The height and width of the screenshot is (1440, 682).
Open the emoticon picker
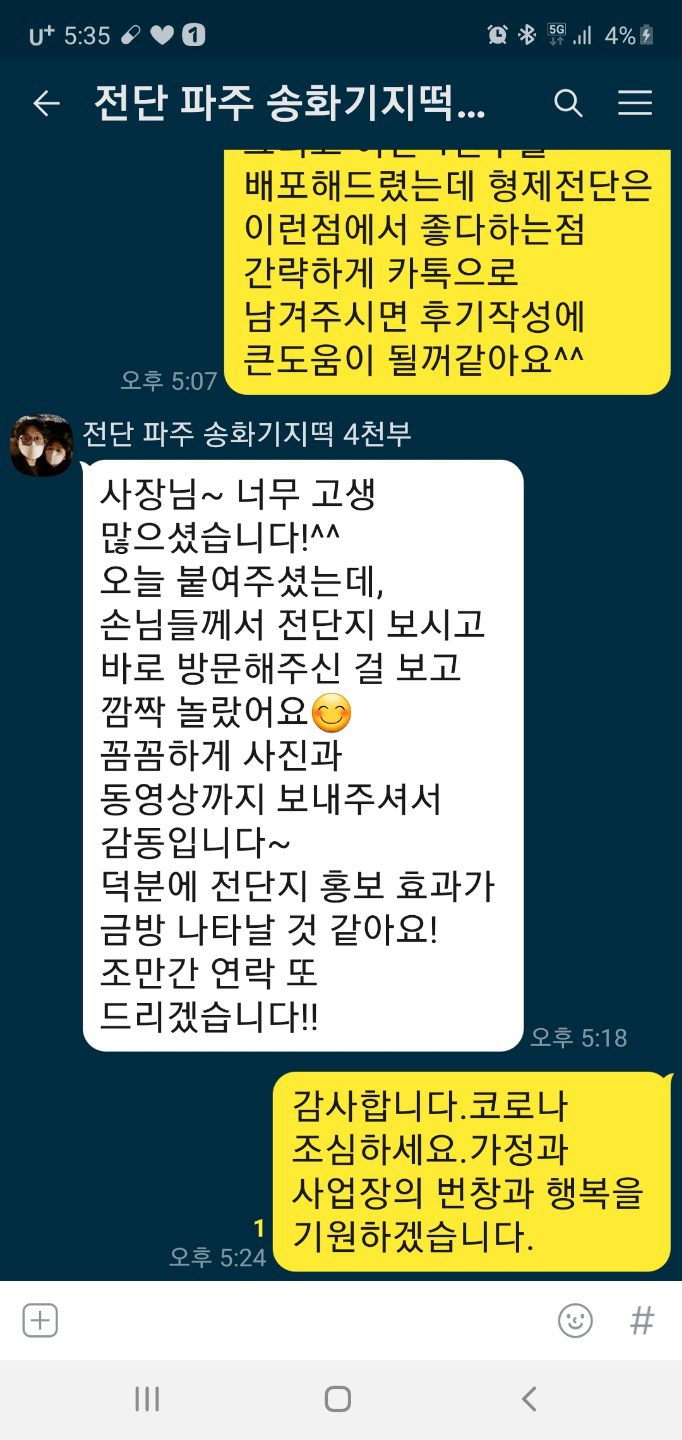pos(575,1321)
